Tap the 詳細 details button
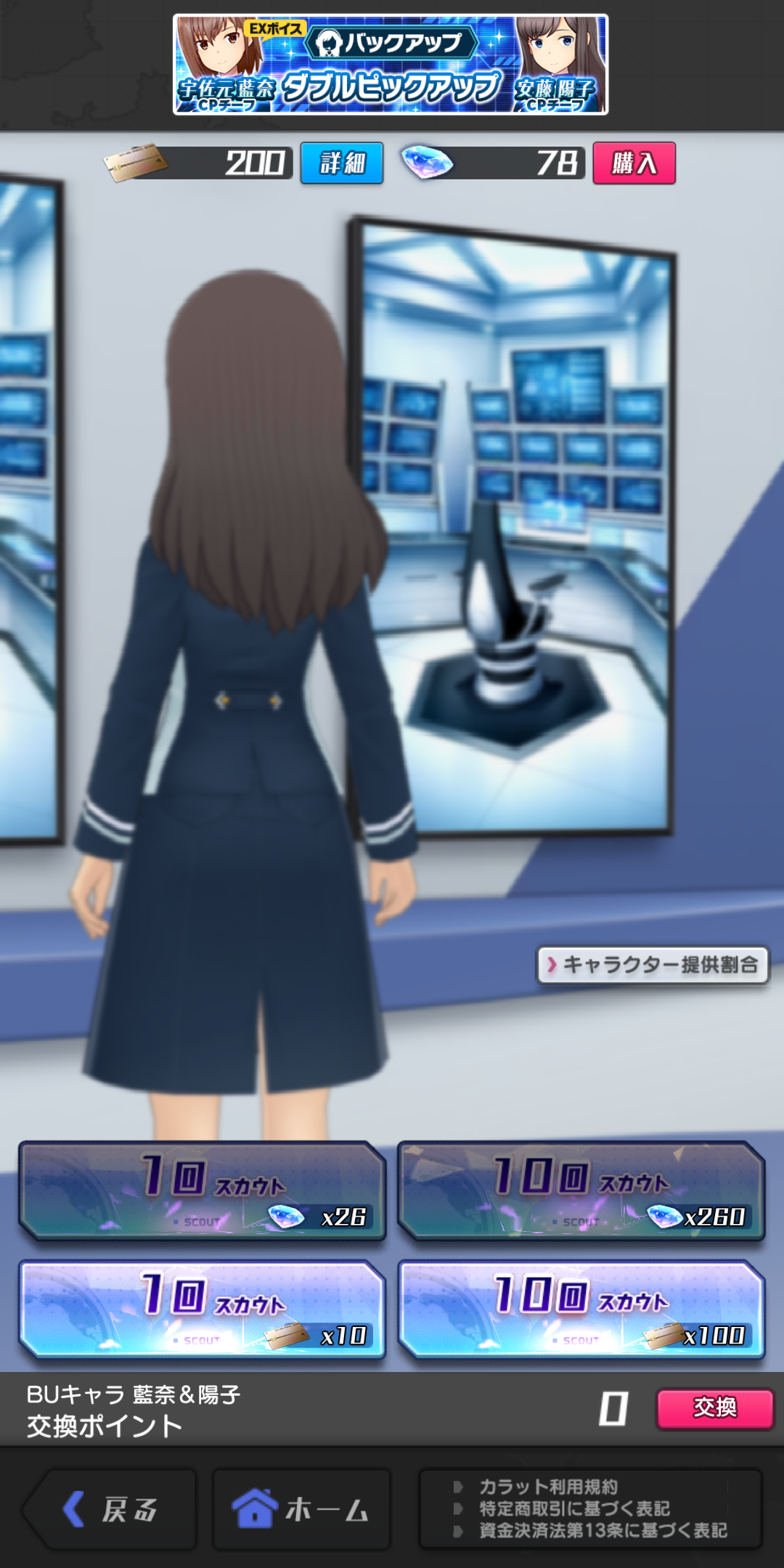Viewport: 784px width, 1568px height. [x=342, y=163]
